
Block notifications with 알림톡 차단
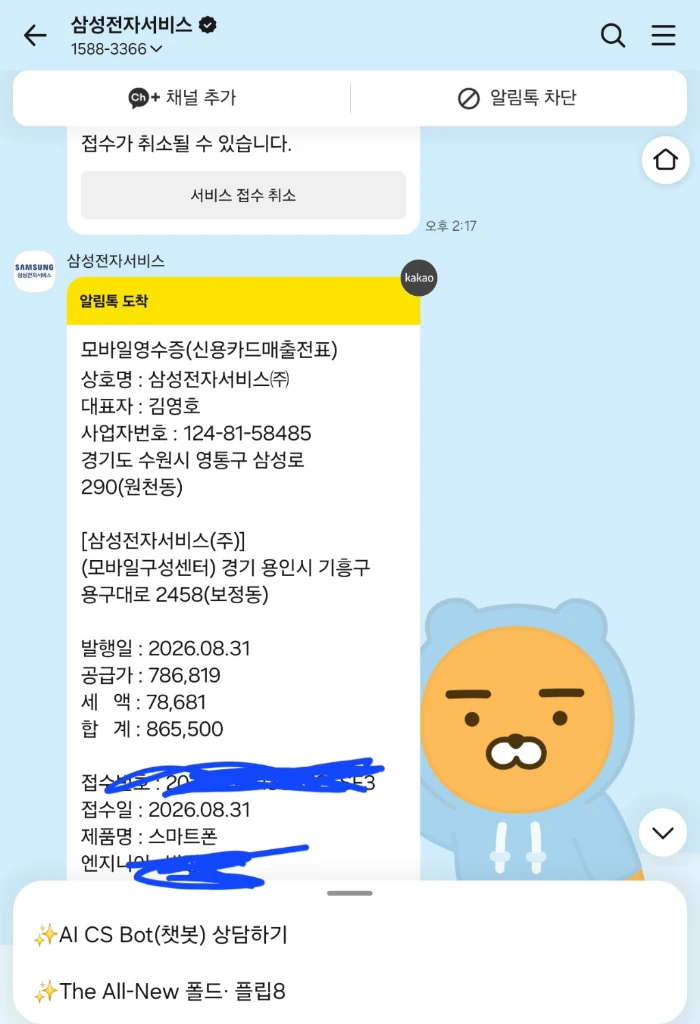(x=517, y=98)
